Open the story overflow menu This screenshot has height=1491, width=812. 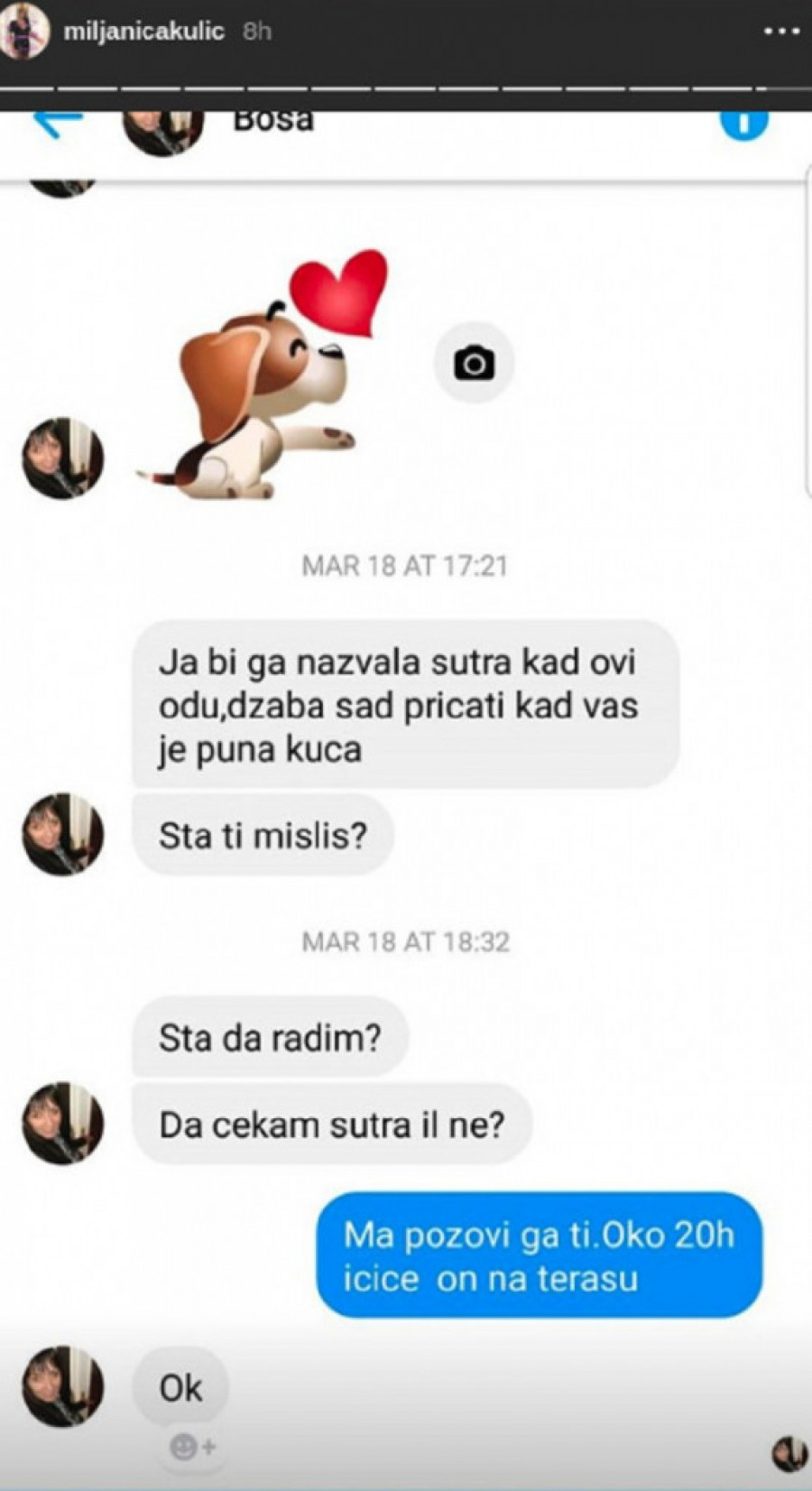pyautogui.click(x=781, y=32)
